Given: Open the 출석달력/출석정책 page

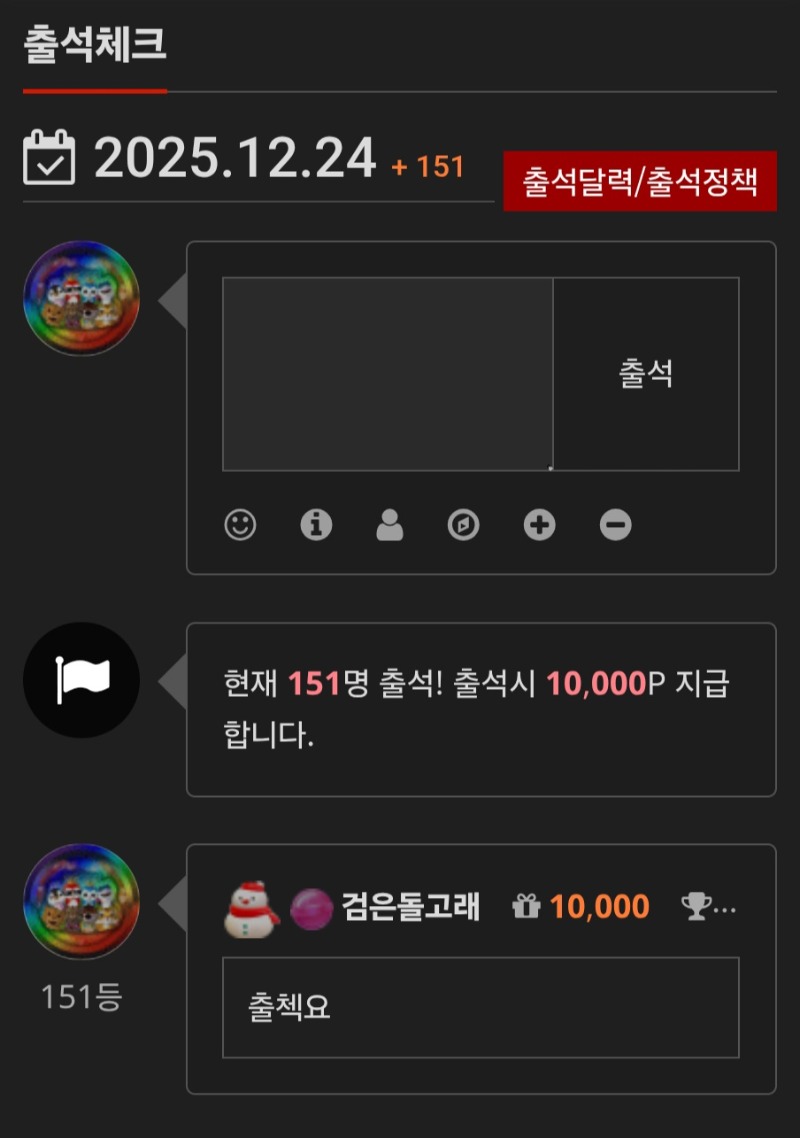Looking at the screenshot, I should (639, 181).
